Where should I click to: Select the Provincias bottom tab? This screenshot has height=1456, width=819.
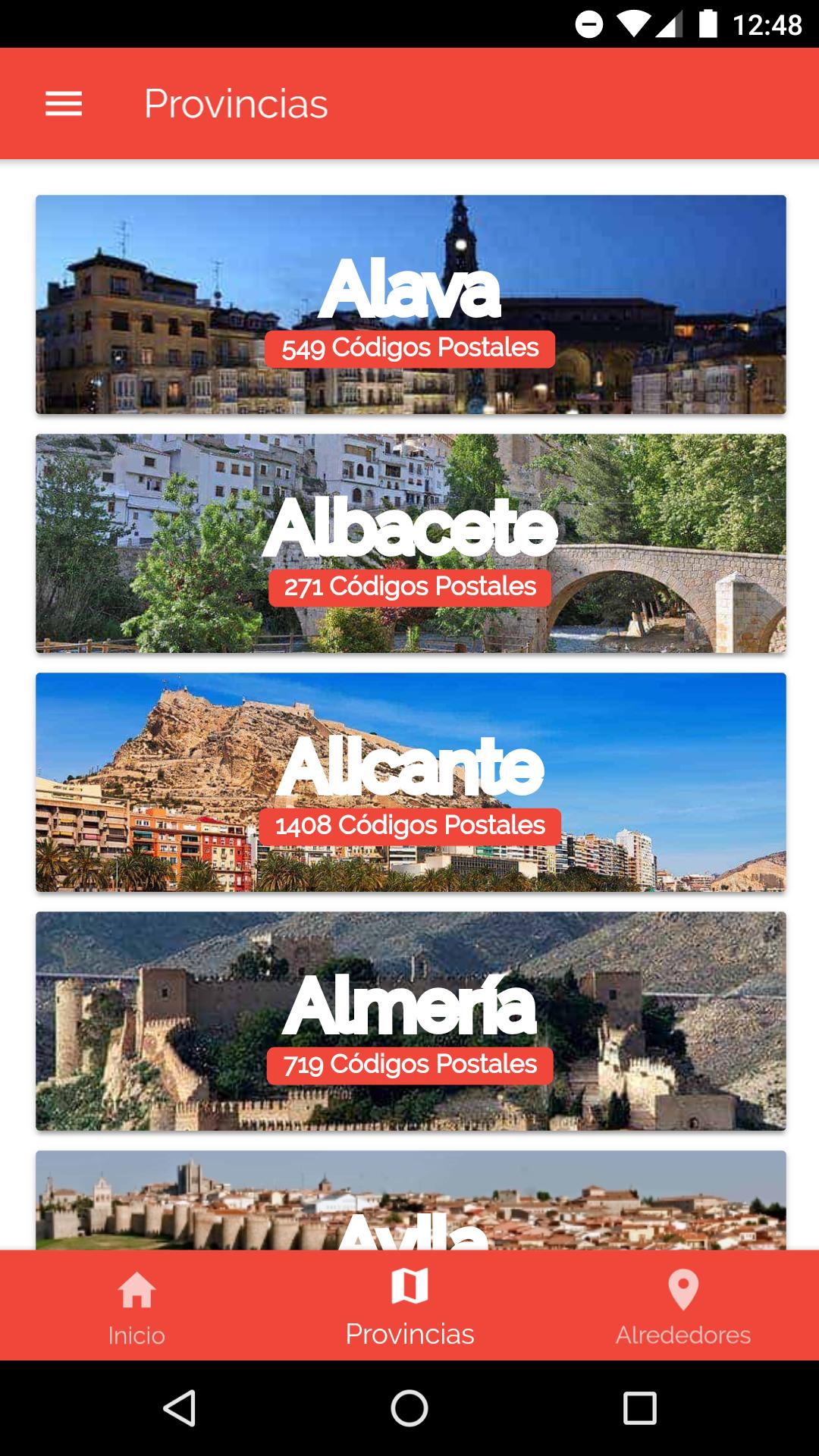[x=409, y=1306]
